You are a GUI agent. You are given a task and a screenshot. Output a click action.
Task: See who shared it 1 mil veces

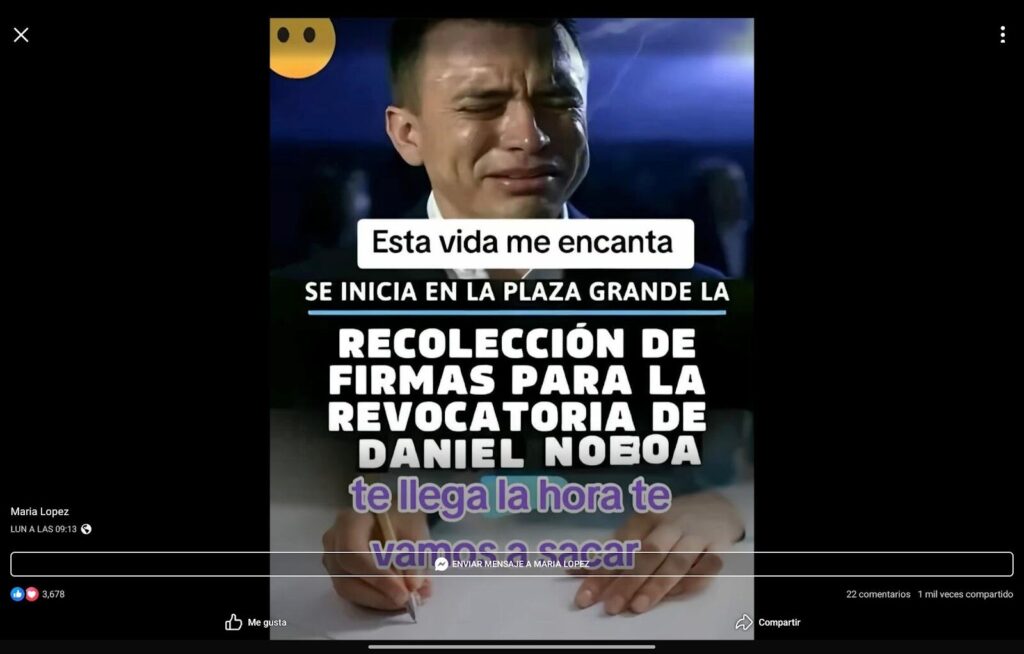964,594
